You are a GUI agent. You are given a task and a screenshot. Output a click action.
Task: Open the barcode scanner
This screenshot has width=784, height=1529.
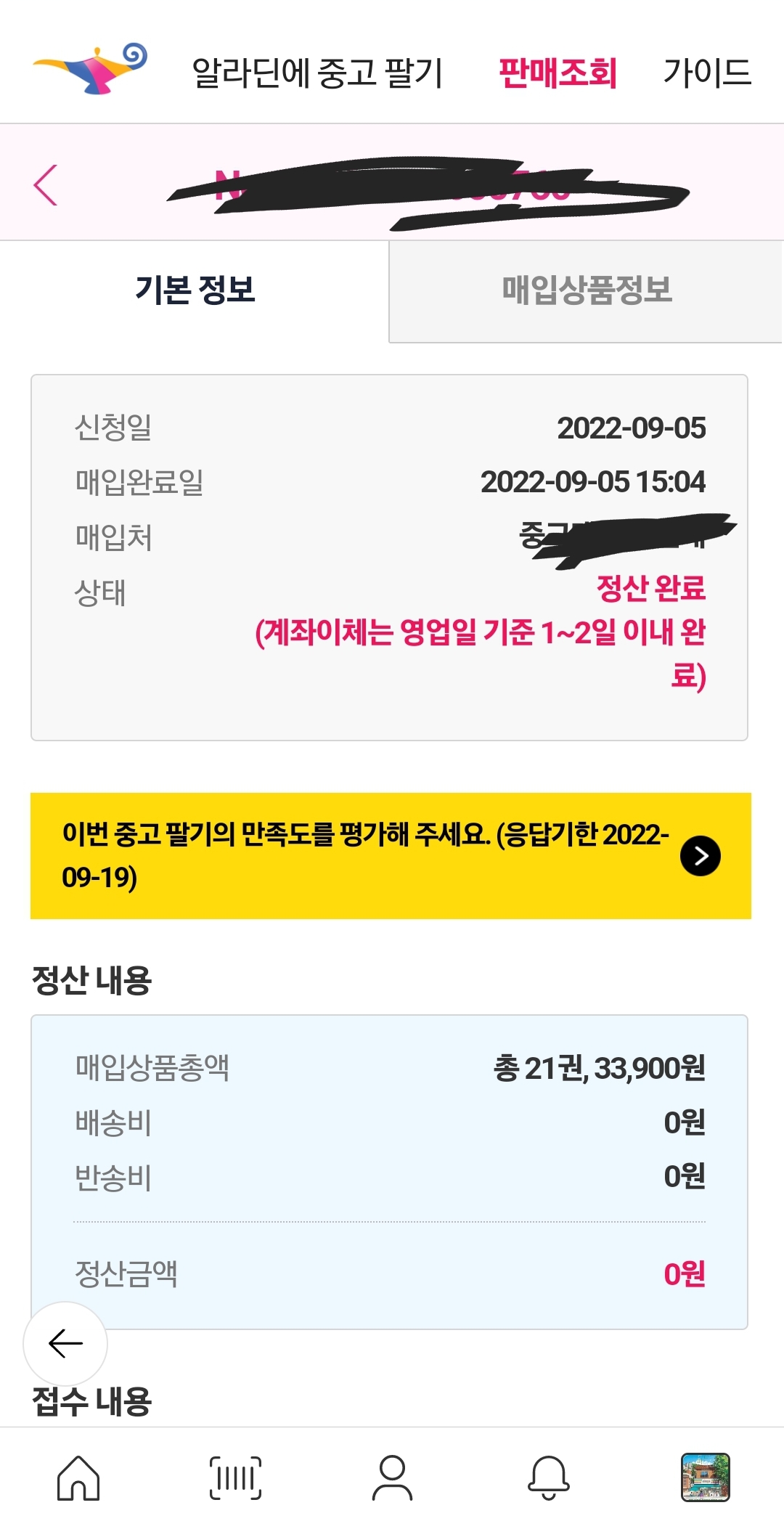point(235,1478)
